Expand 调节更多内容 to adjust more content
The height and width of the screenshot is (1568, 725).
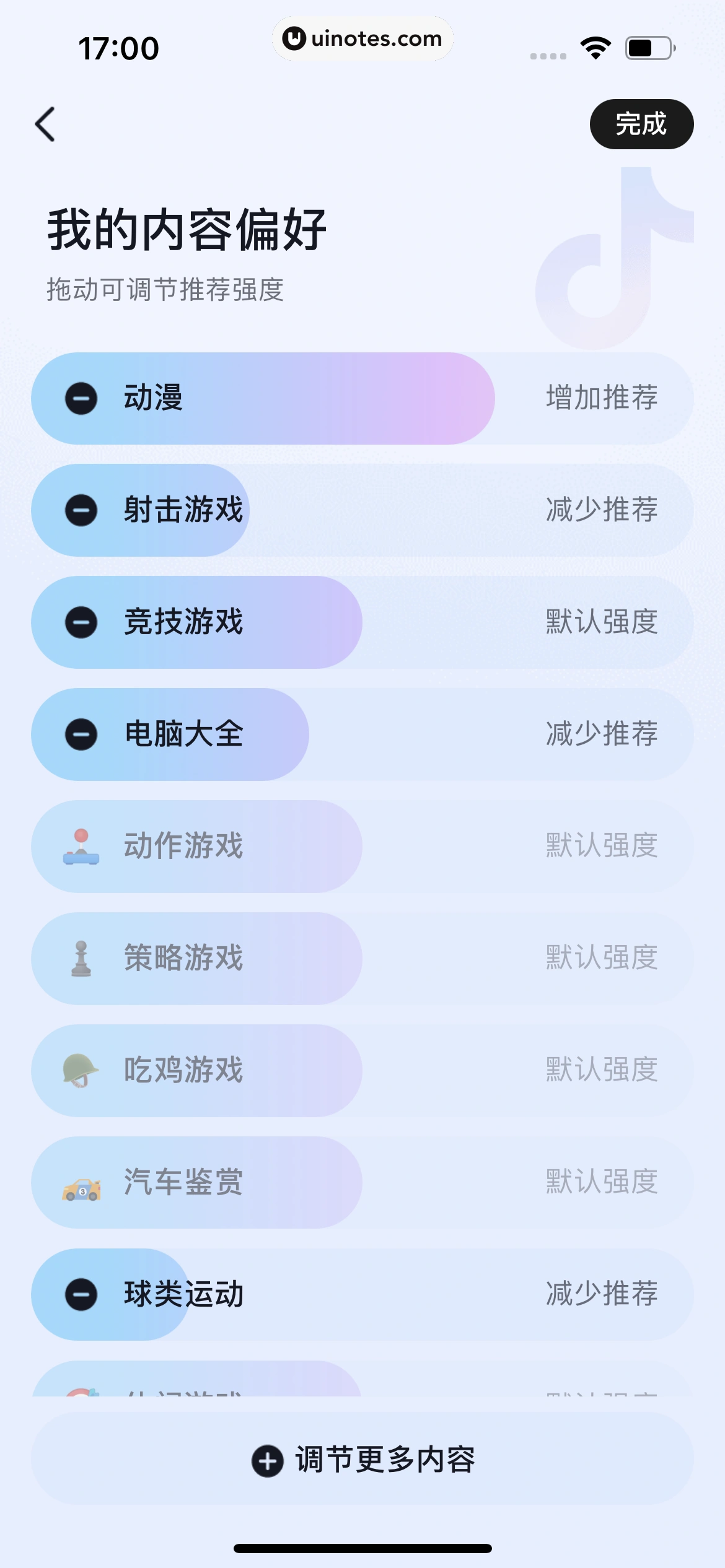[362, 1461]
